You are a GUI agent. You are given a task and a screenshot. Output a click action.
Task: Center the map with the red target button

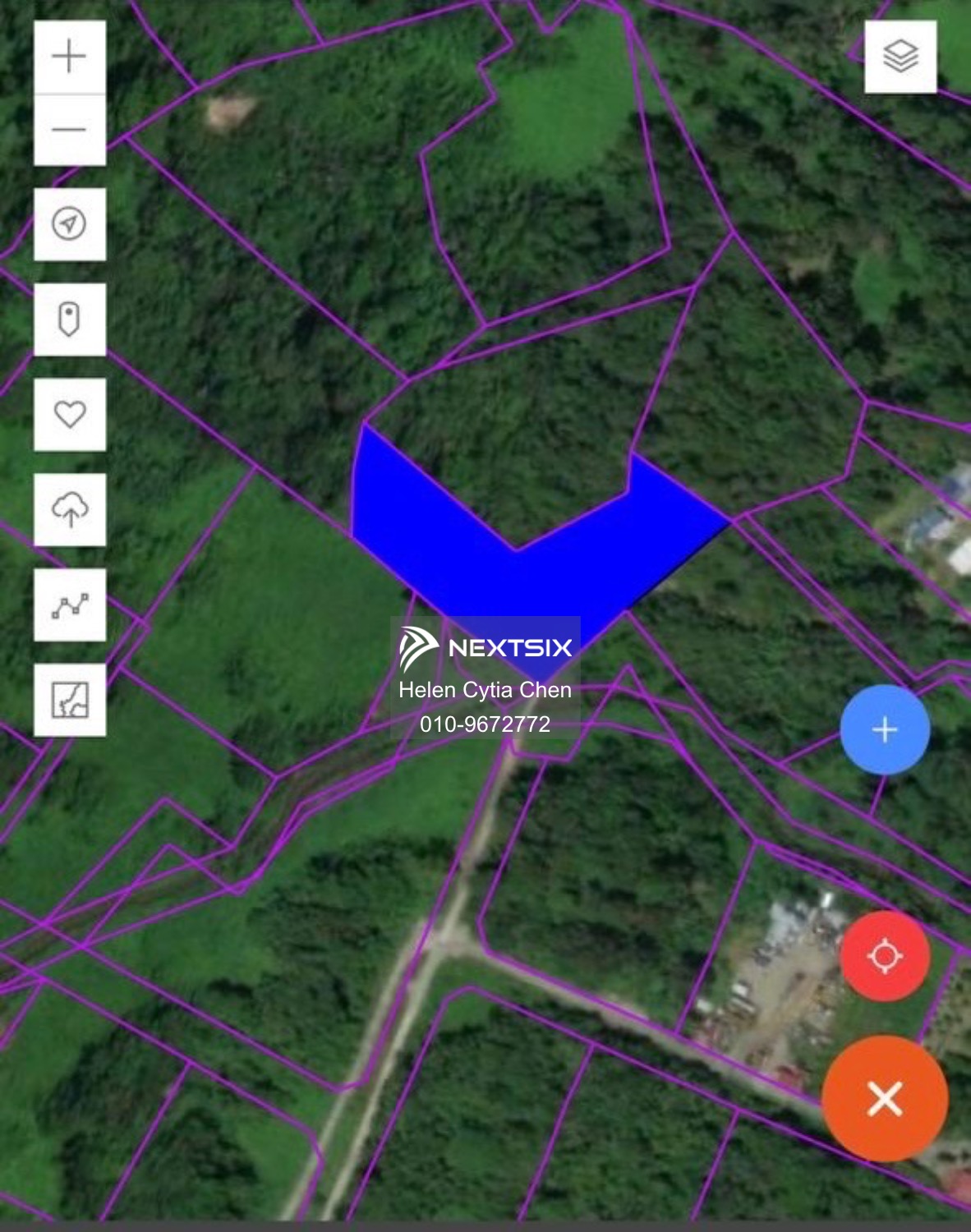tap(885, 955)
